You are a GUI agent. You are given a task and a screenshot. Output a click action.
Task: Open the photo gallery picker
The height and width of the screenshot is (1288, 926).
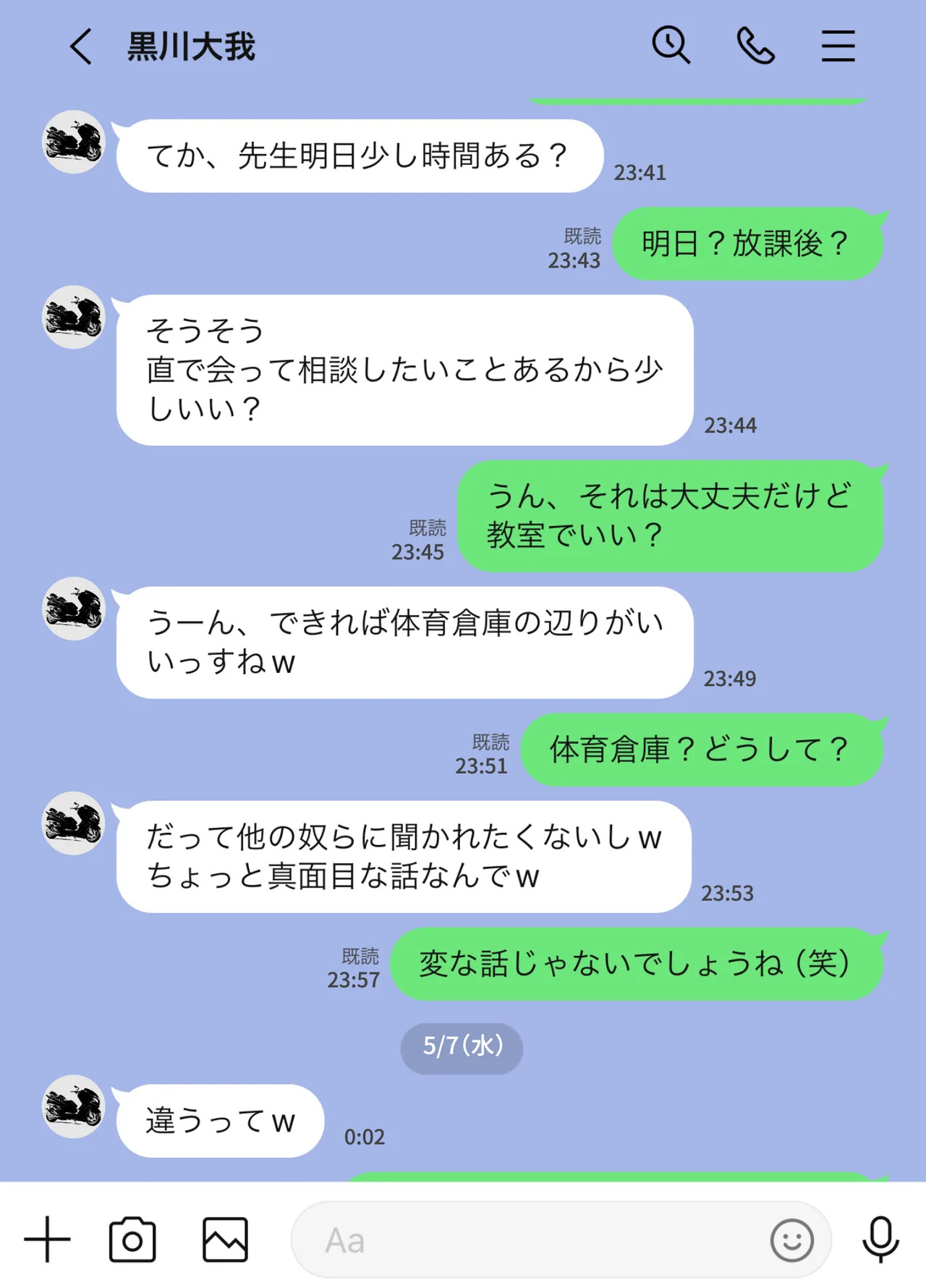coord(225,1240)
